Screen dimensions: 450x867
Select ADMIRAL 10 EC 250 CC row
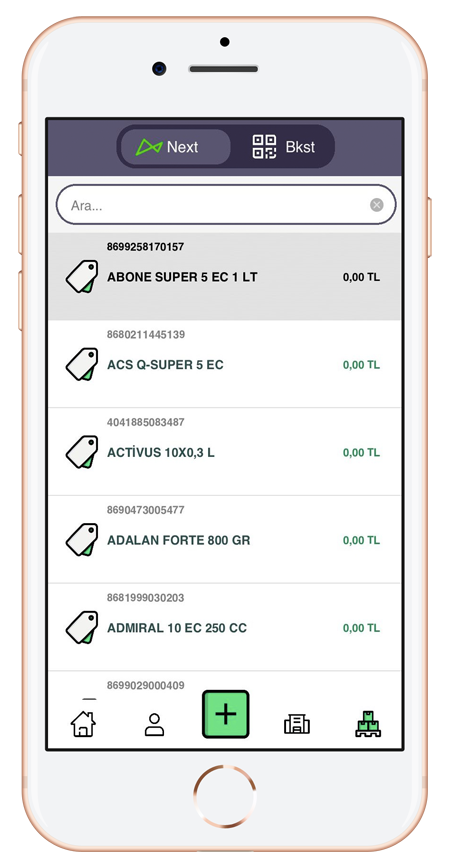(224, 628)
